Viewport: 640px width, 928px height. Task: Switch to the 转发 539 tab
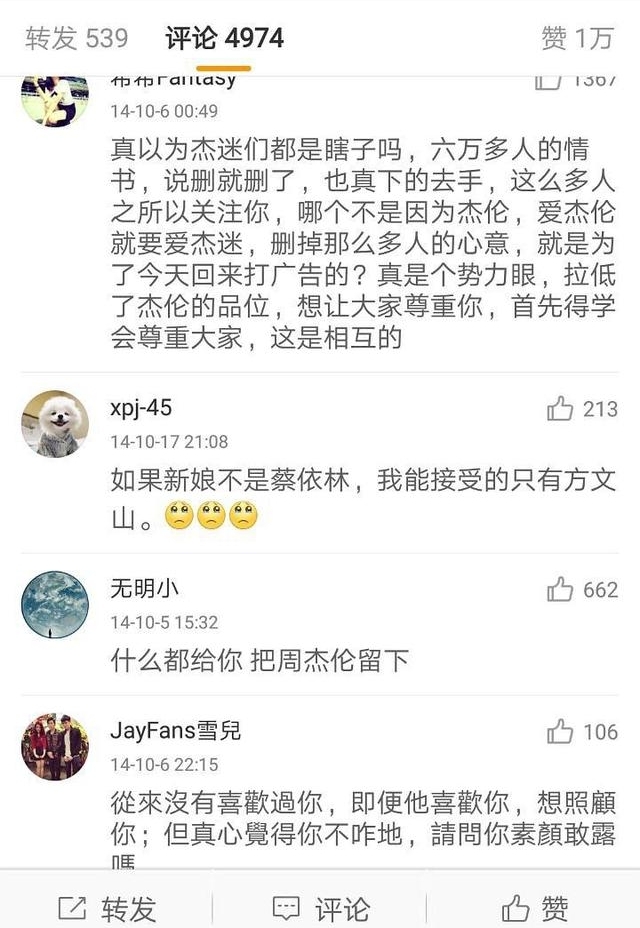pos(77,38)
